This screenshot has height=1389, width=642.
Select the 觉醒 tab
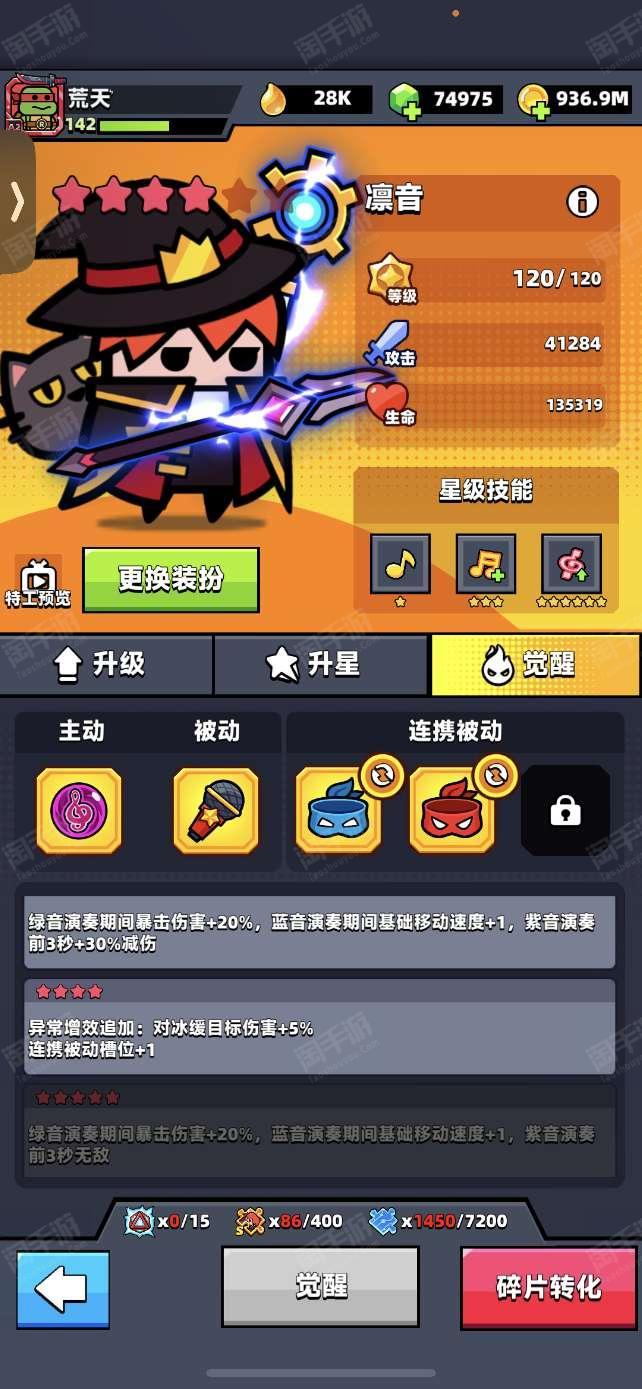click(x=535, y=664)
